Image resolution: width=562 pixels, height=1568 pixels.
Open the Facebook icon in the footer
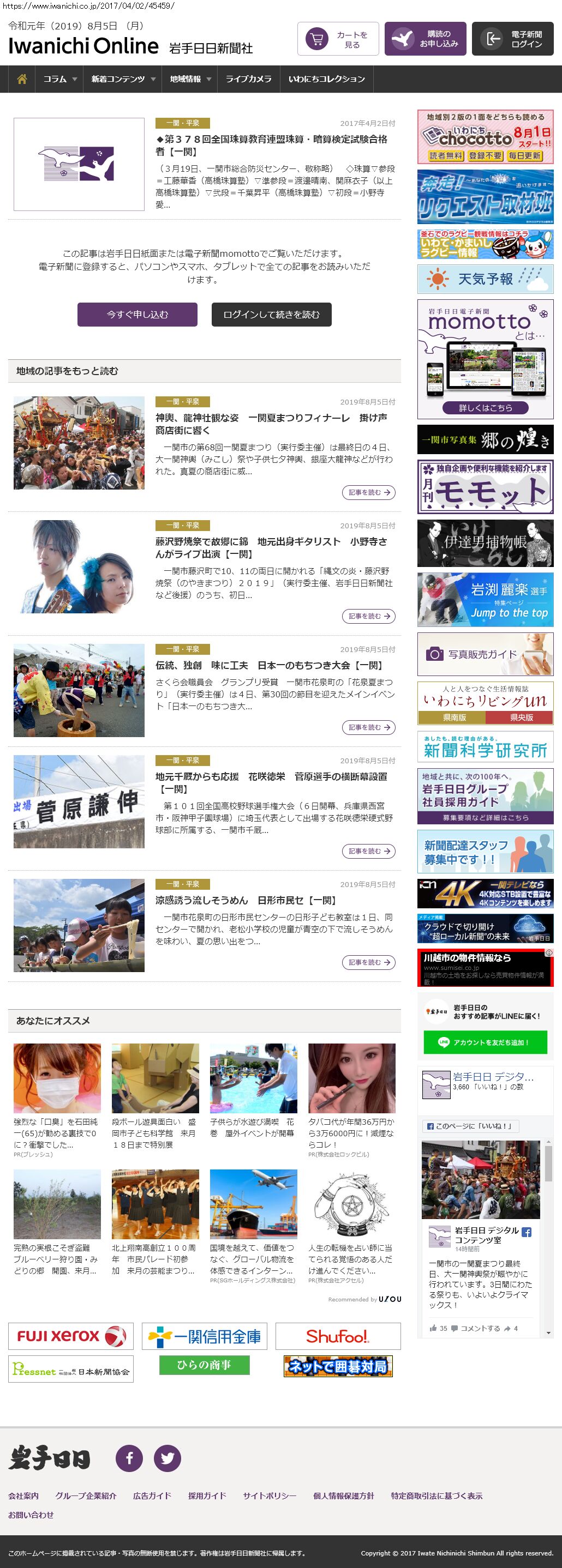(129, 1458)
